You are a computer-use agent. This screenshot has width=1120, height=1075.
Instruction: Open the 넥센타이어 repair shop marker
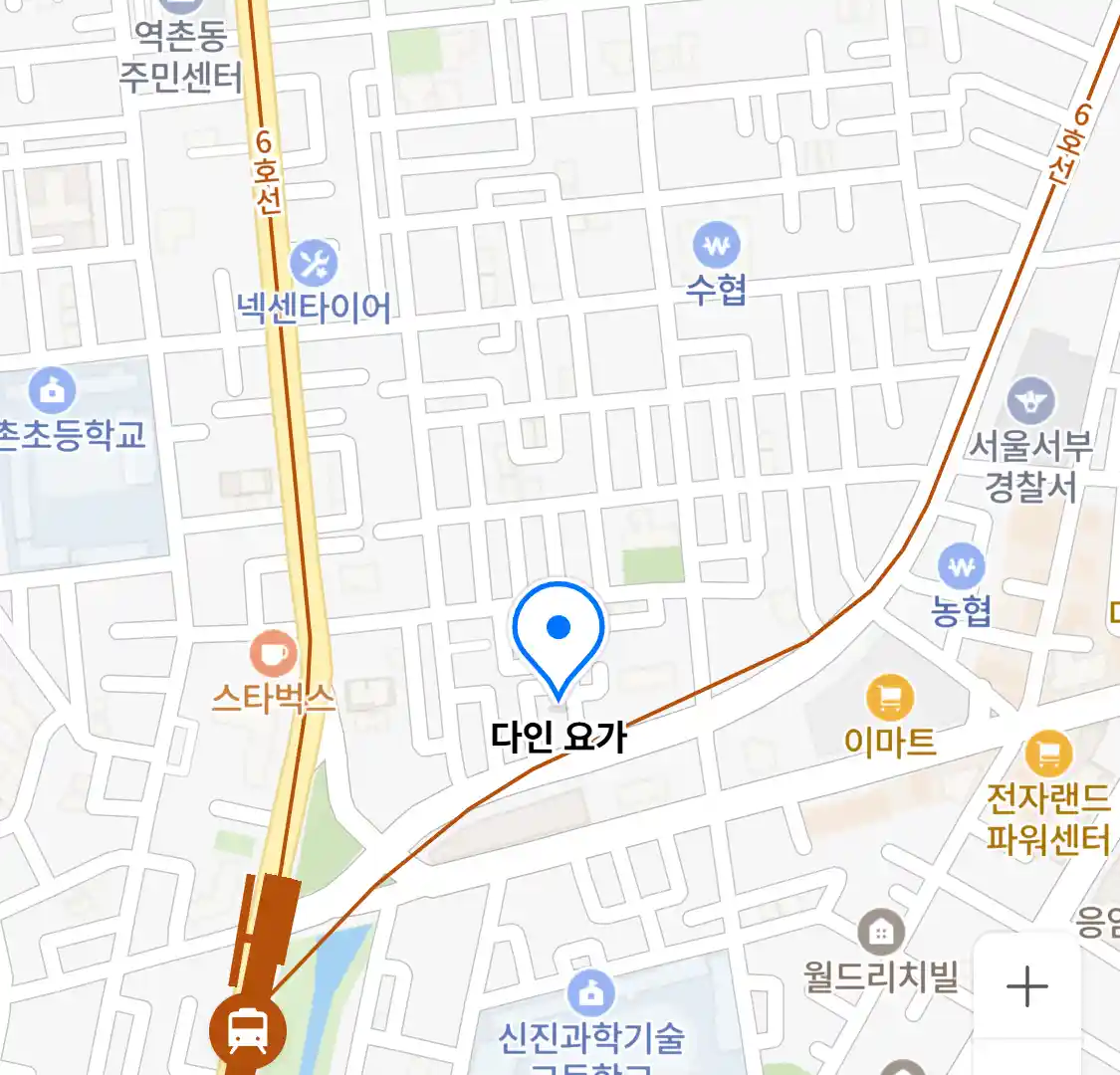pyautogui.click(x=314, y=265)
